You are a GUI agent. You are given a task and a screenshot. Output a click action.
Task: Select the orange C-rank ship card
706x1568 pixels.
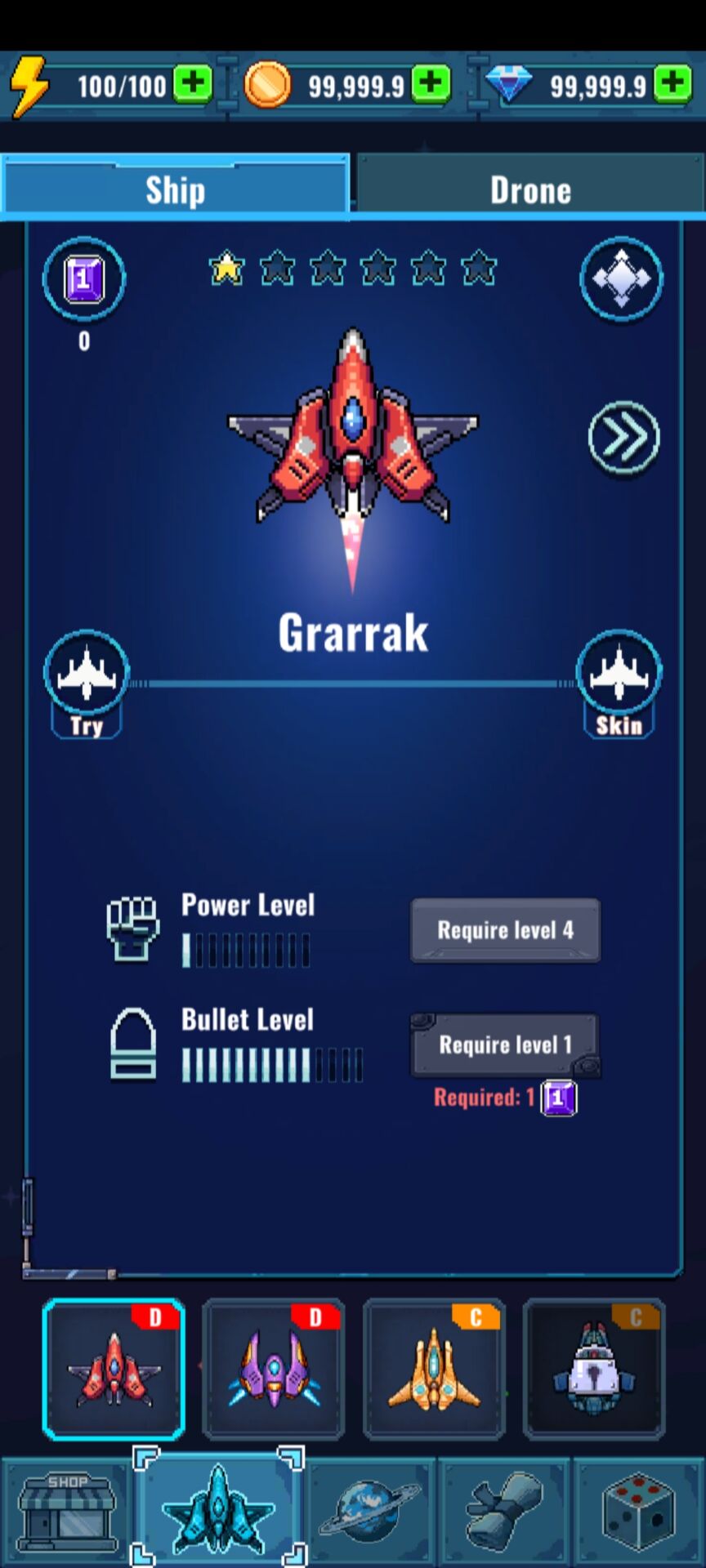pos(434,1369)
